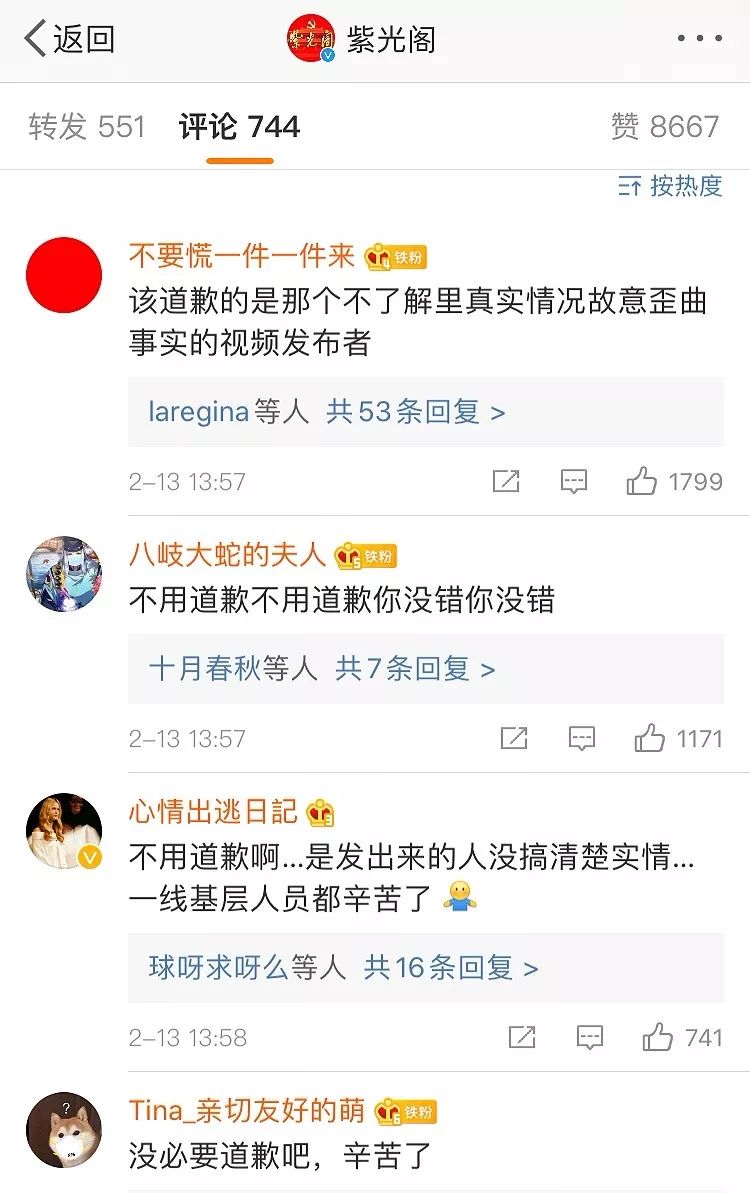The image size is (750, 1193).
Task: Expand the 共16条回复 replies
Action: pos(450,967)
